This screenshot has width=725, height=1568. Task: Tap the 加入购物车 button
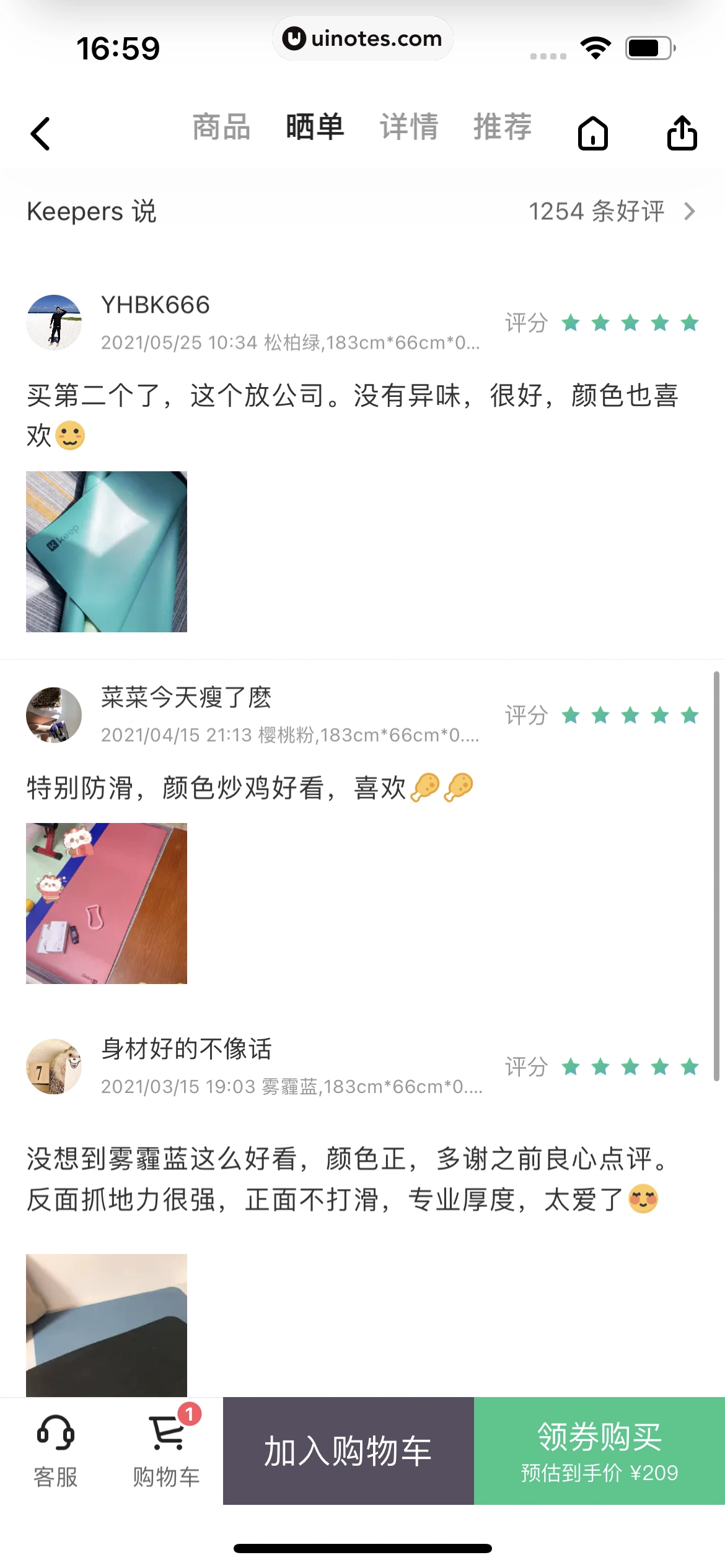coord(348,1448)
